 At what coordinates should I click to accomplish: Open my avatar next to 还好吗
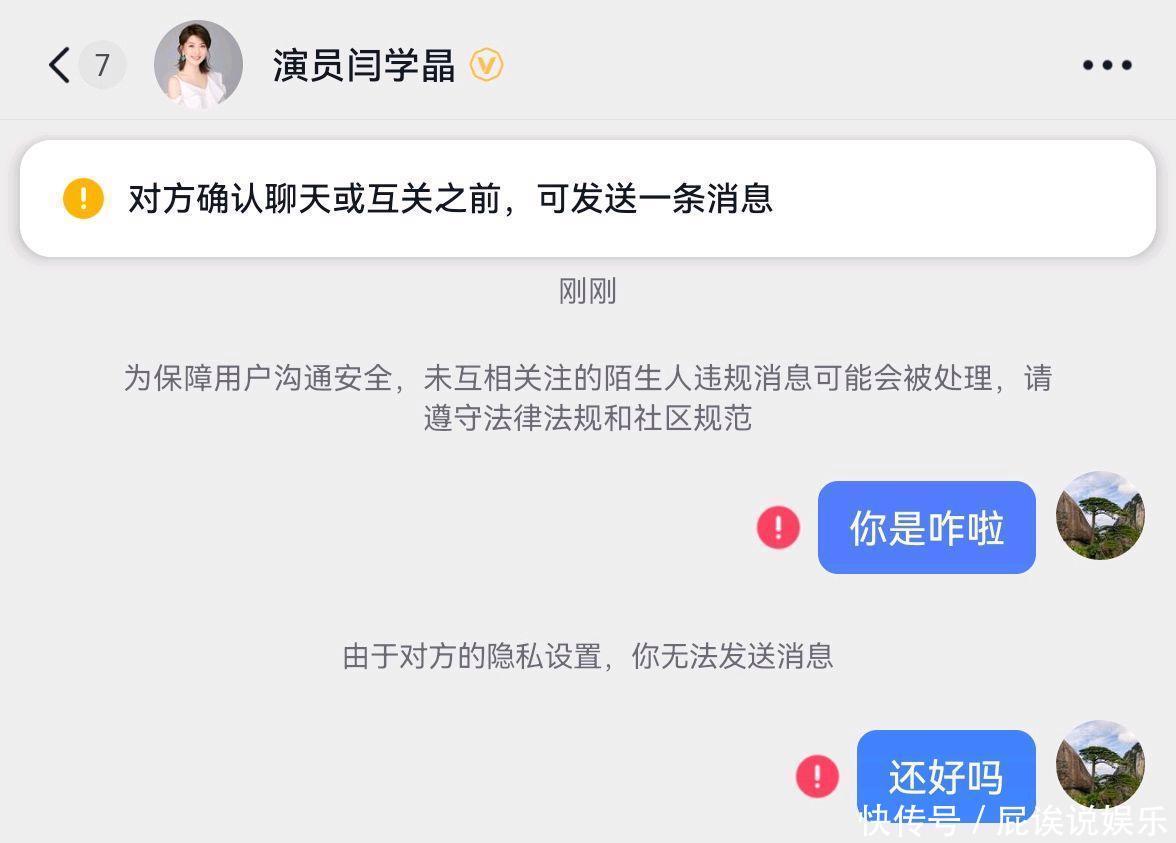pos(1100,763)
